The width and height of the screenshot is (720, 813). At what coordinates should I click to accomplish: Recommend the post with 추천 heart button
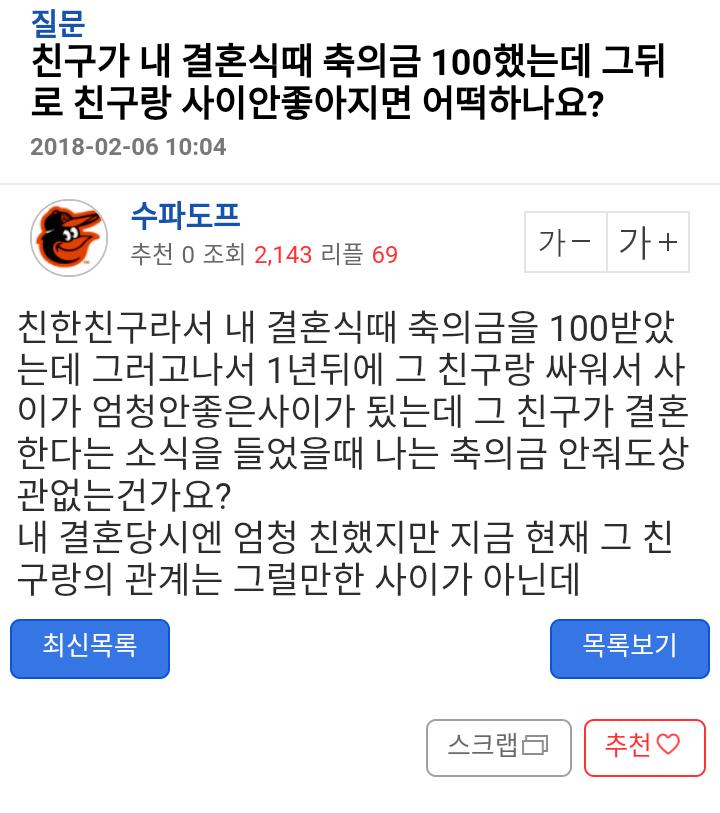(642, 747)
